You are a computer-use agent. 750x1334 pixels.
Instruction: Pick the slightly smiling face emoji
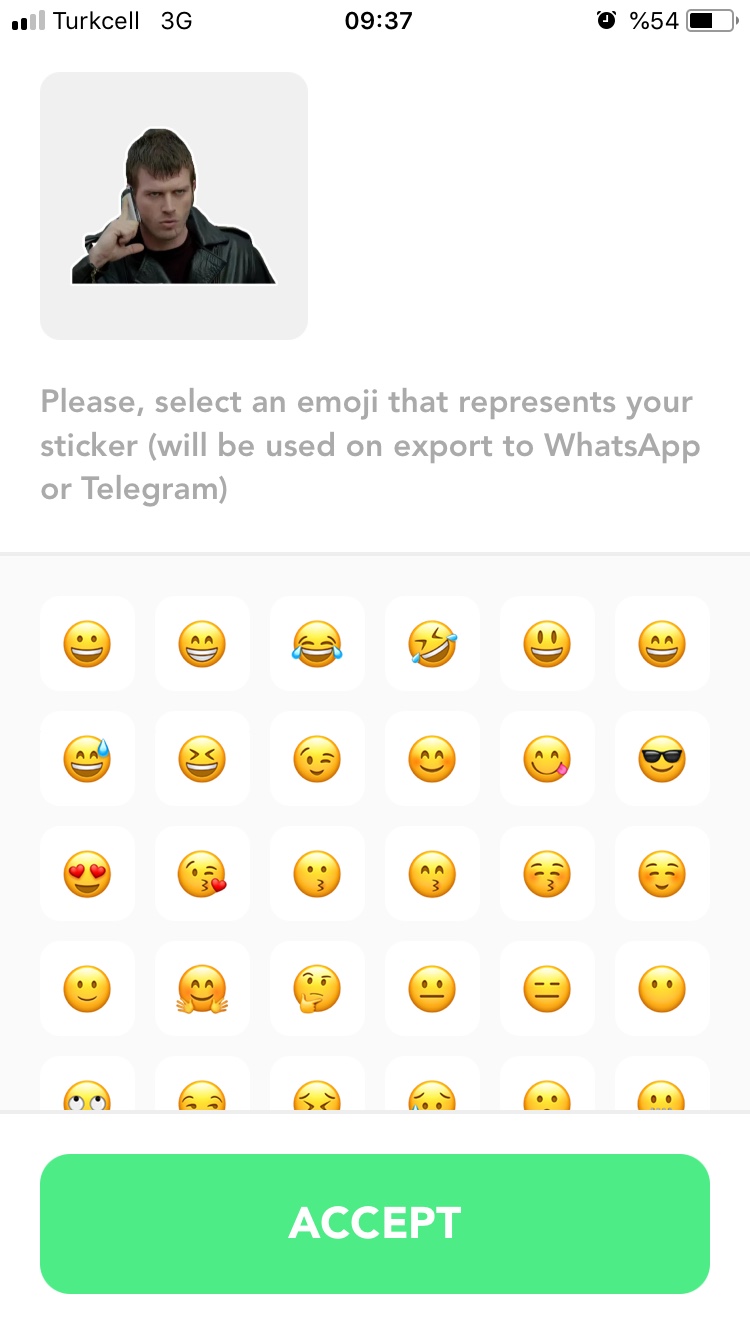point(87,988)
